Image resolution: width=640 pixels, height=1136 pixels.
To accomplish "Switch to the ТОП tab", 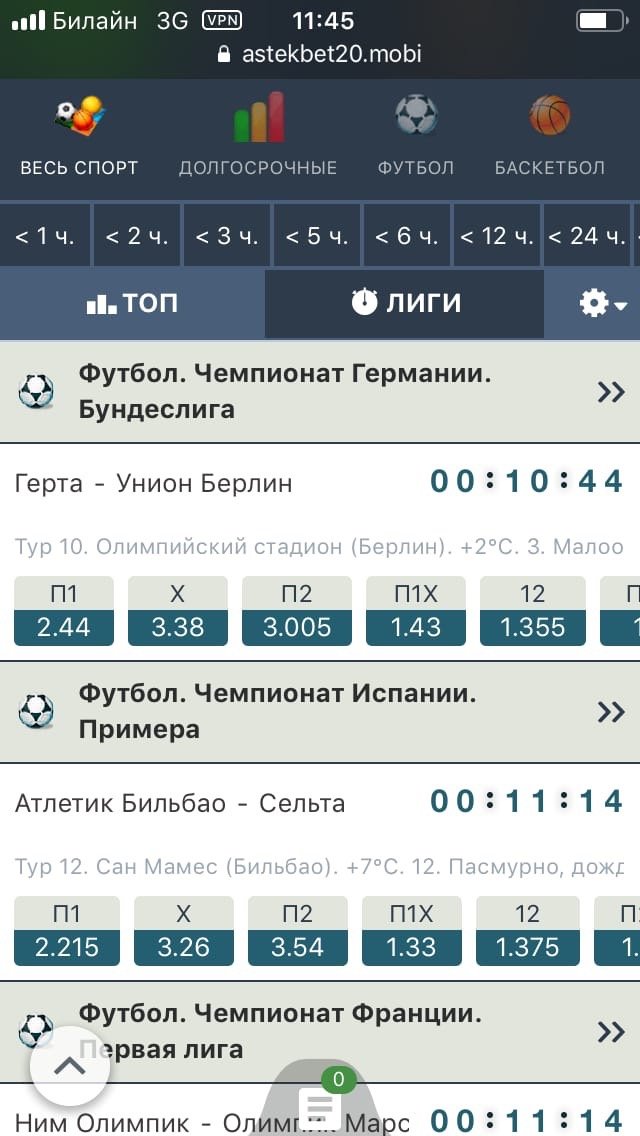I will [x=132, y=303].
